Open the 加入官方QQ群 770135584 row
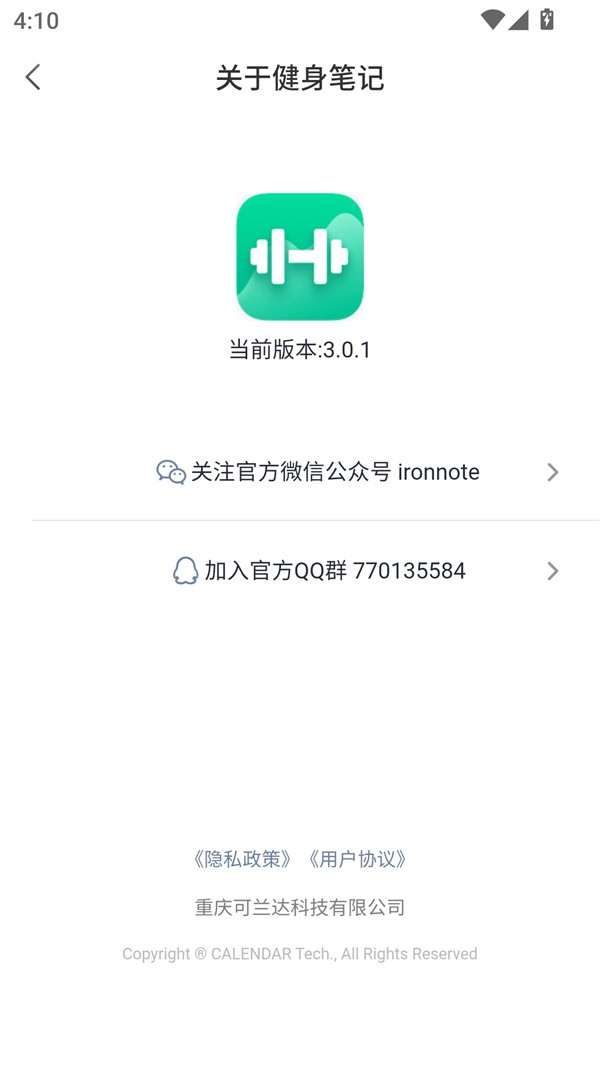600x1066 pixels. coord(318,571)
